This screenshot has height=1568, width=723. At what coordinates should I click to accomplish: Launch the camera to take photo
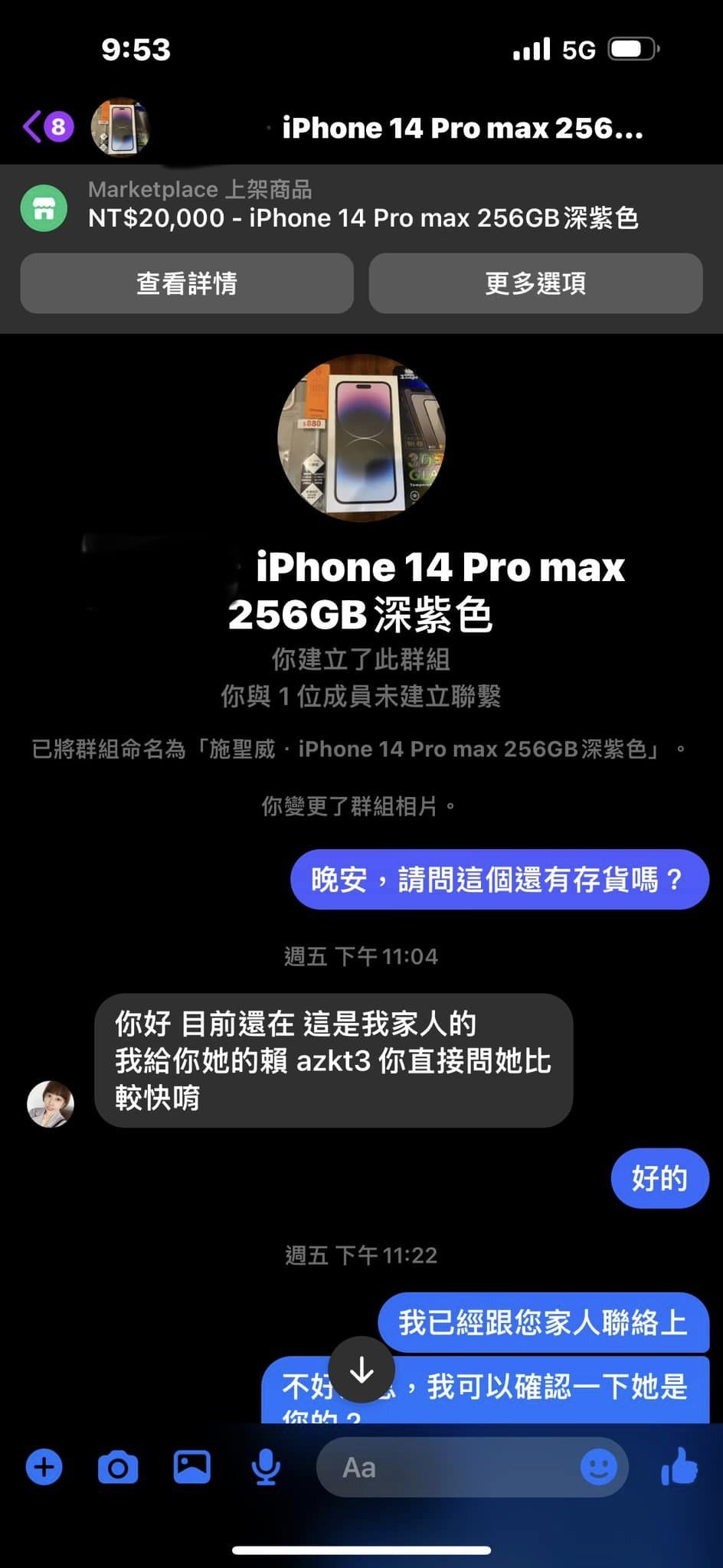[118, 1467]
